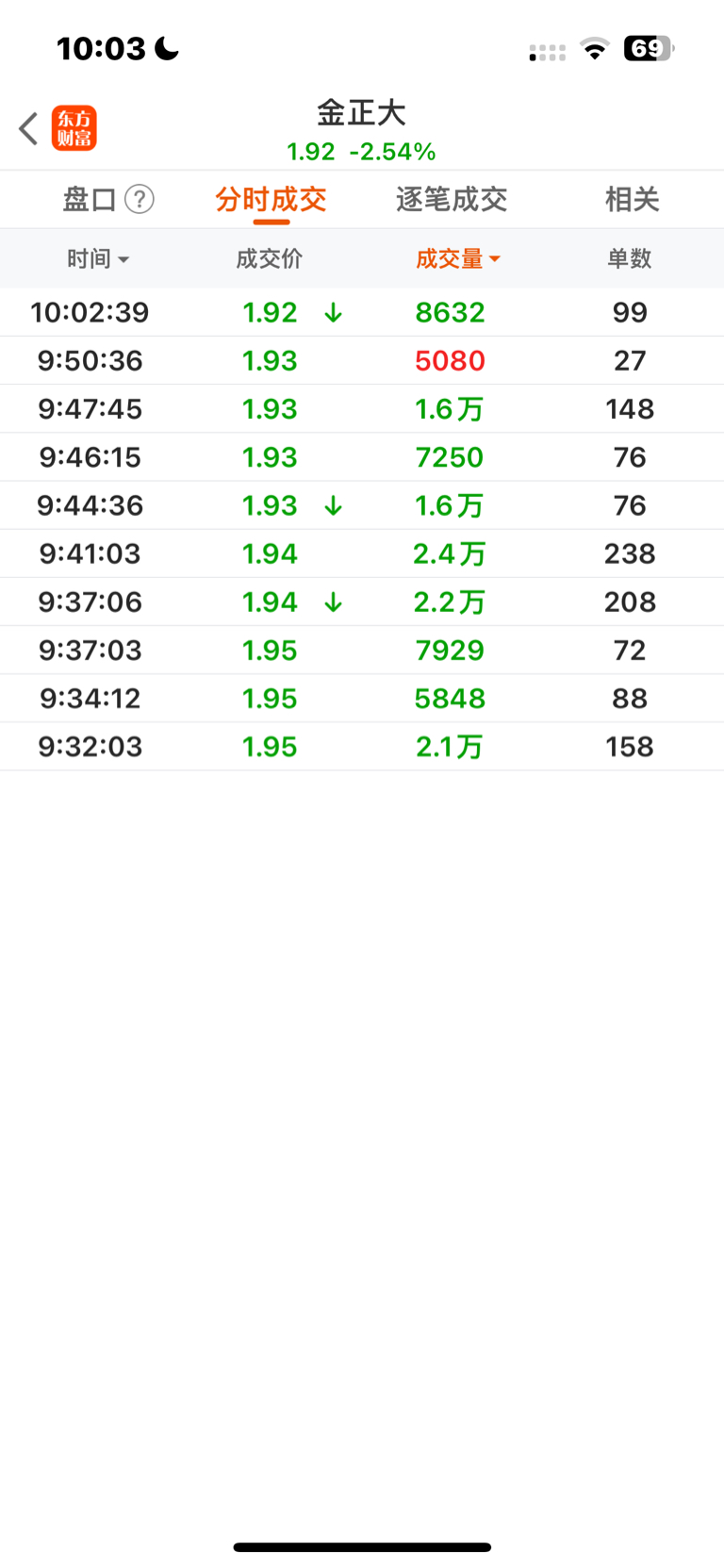Switch to the 盘口 tab
The image size is (724, 1568).
click(x=90, y=200)
